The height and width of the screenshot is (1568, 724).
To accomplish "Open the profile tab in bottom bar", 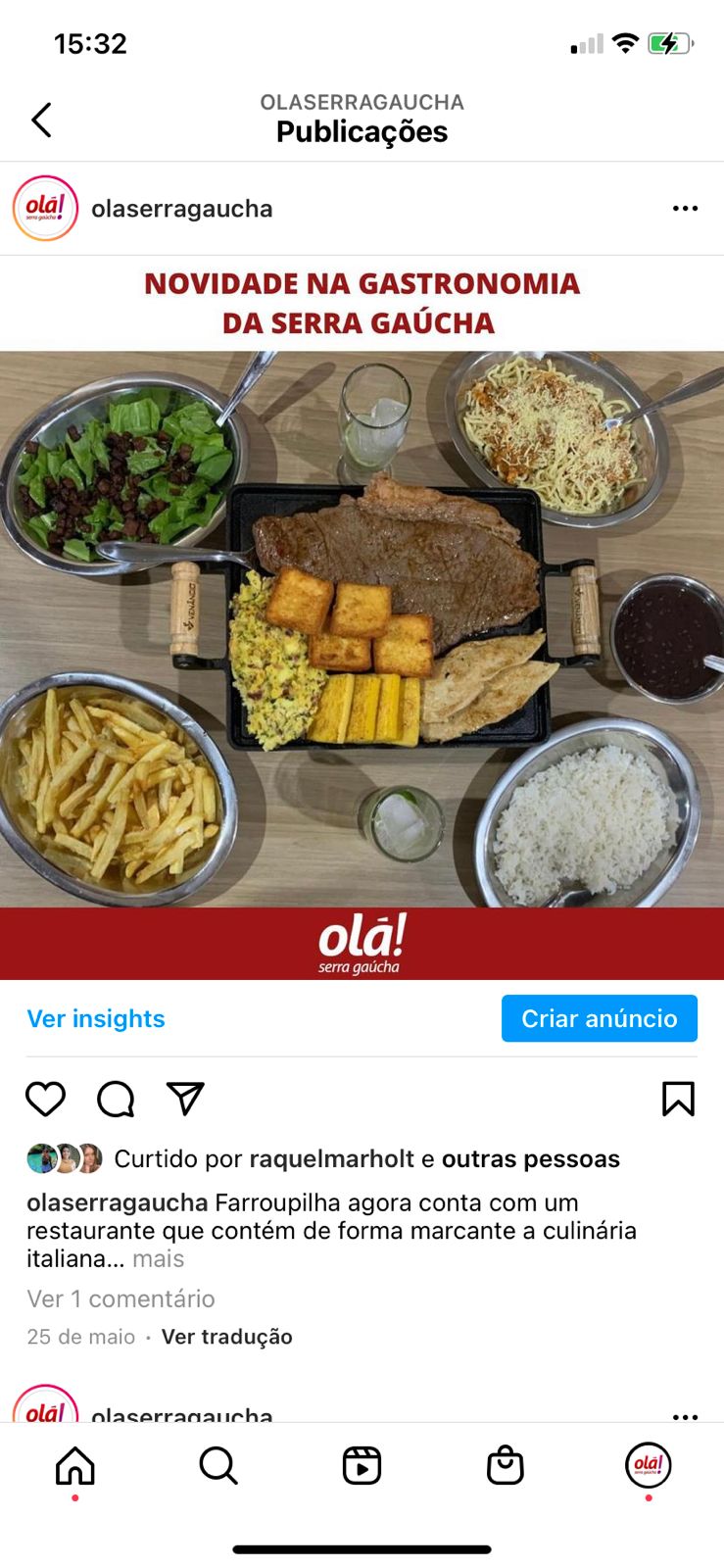I will pyautogui.click(x=649, y=1466).
